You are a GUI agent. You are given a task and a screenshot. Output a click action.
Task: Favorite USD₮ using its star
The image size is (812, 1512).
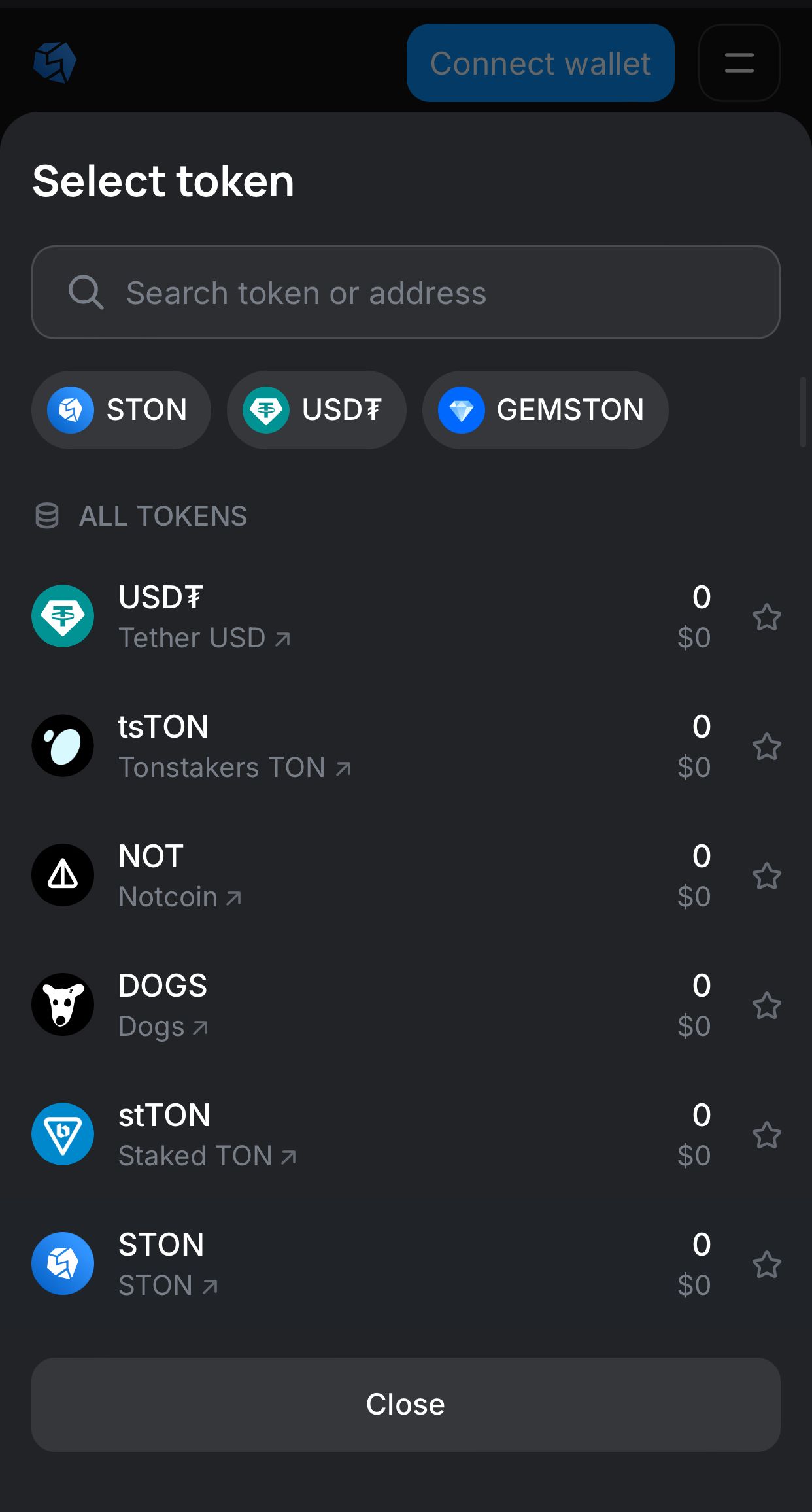coord(767,617)
